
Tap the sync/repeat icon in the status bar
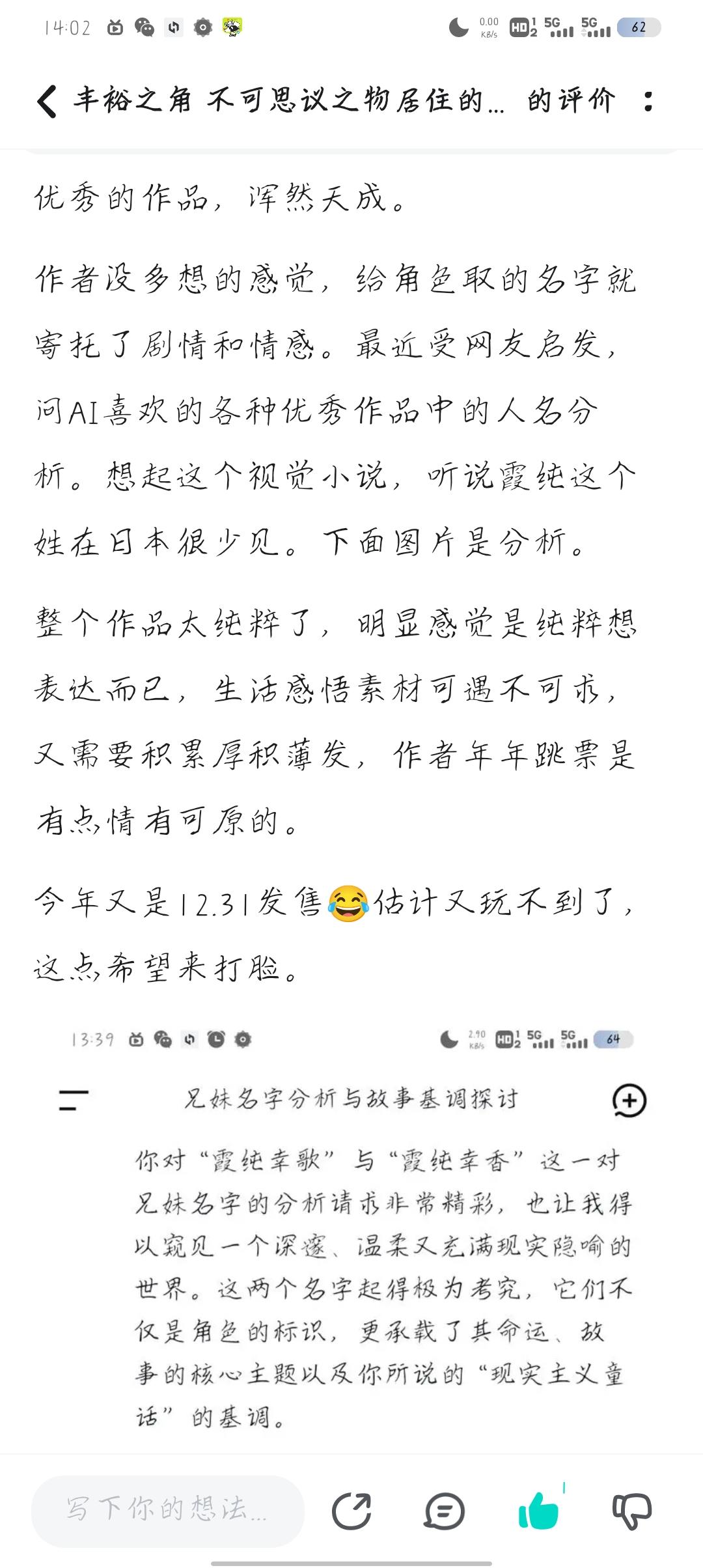(173, 27)
